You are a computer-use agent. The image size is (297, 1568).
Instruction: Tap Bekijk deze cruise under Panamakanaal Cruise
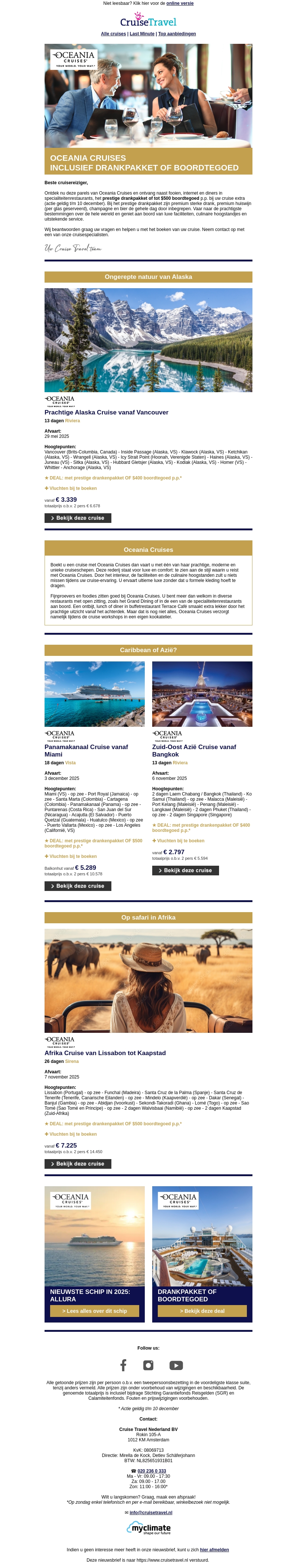tap(77, 886)
